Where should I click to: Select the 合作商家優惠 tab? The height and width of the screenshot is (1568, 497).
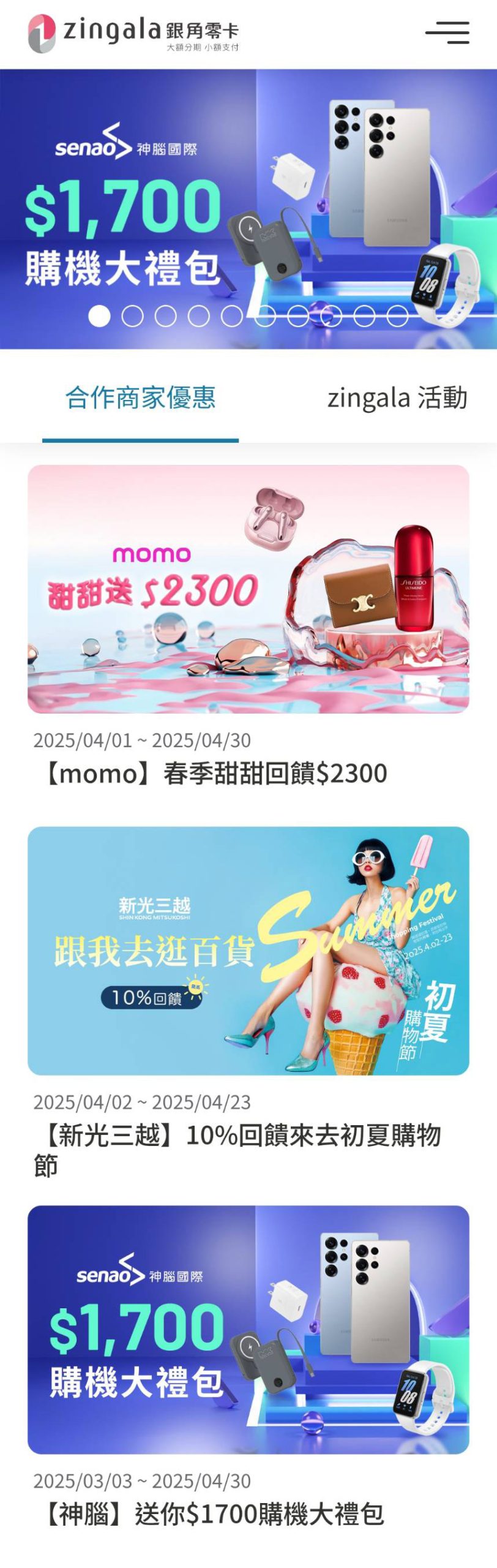point(140,398)
